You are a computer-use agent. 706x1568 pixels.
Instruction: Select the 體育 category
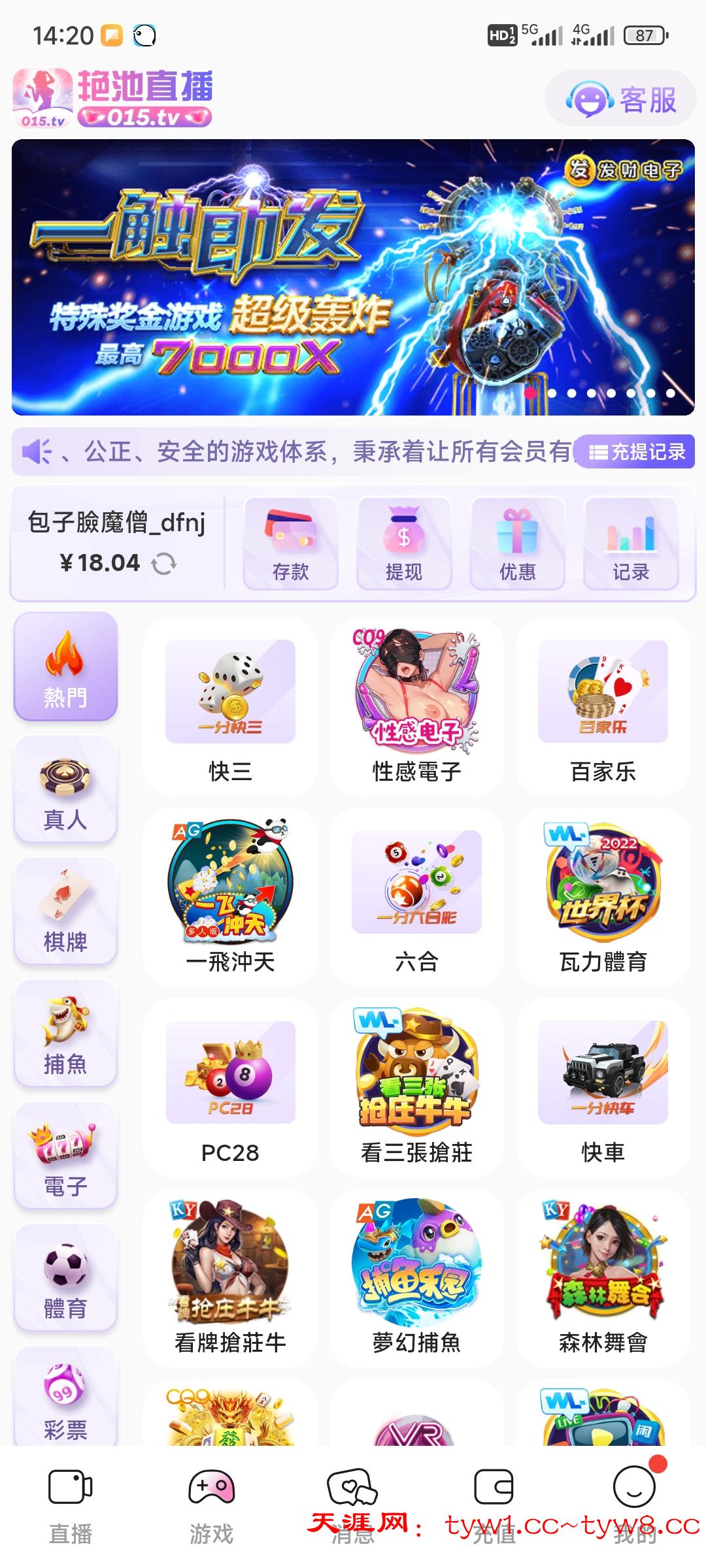click(x=65, y=1278)
